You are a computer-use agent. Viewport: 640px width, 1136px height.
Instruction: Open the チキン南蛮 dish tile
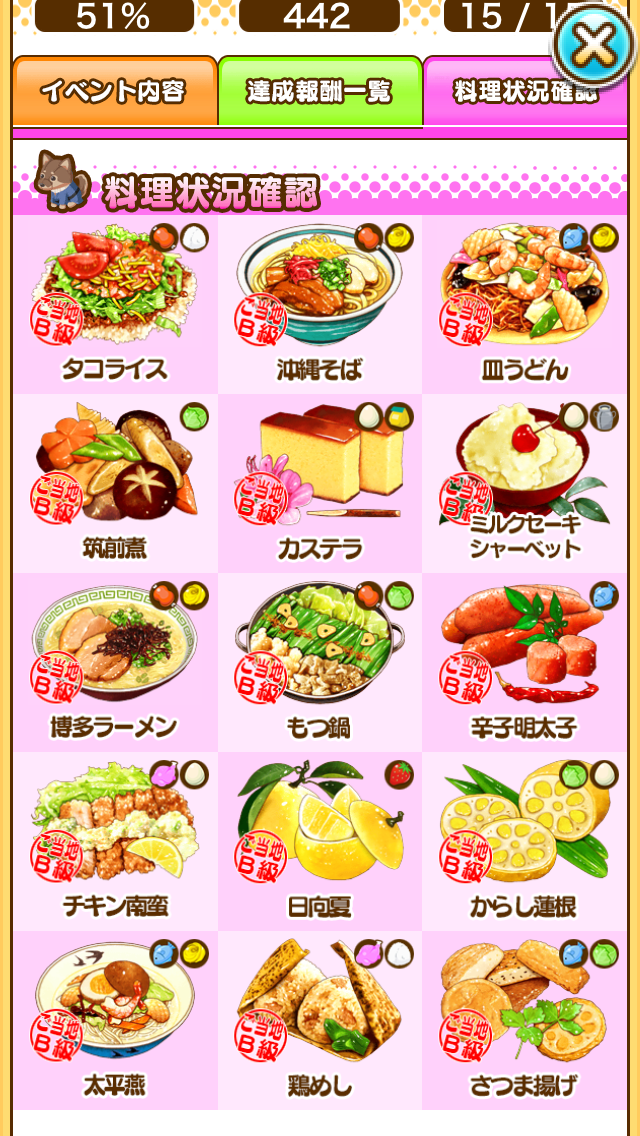115,841
